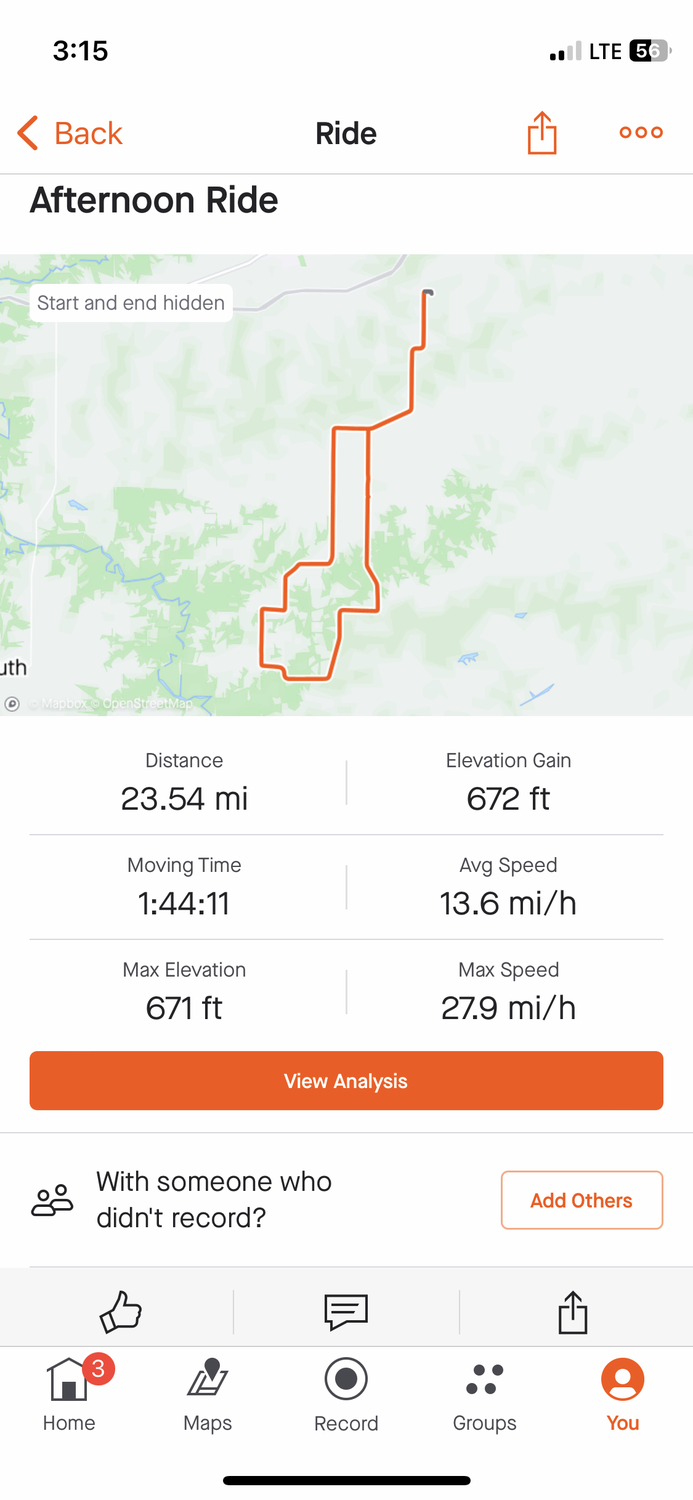
Task: Give kudos with the thumbs-up icon
Action: point(120,1311)
